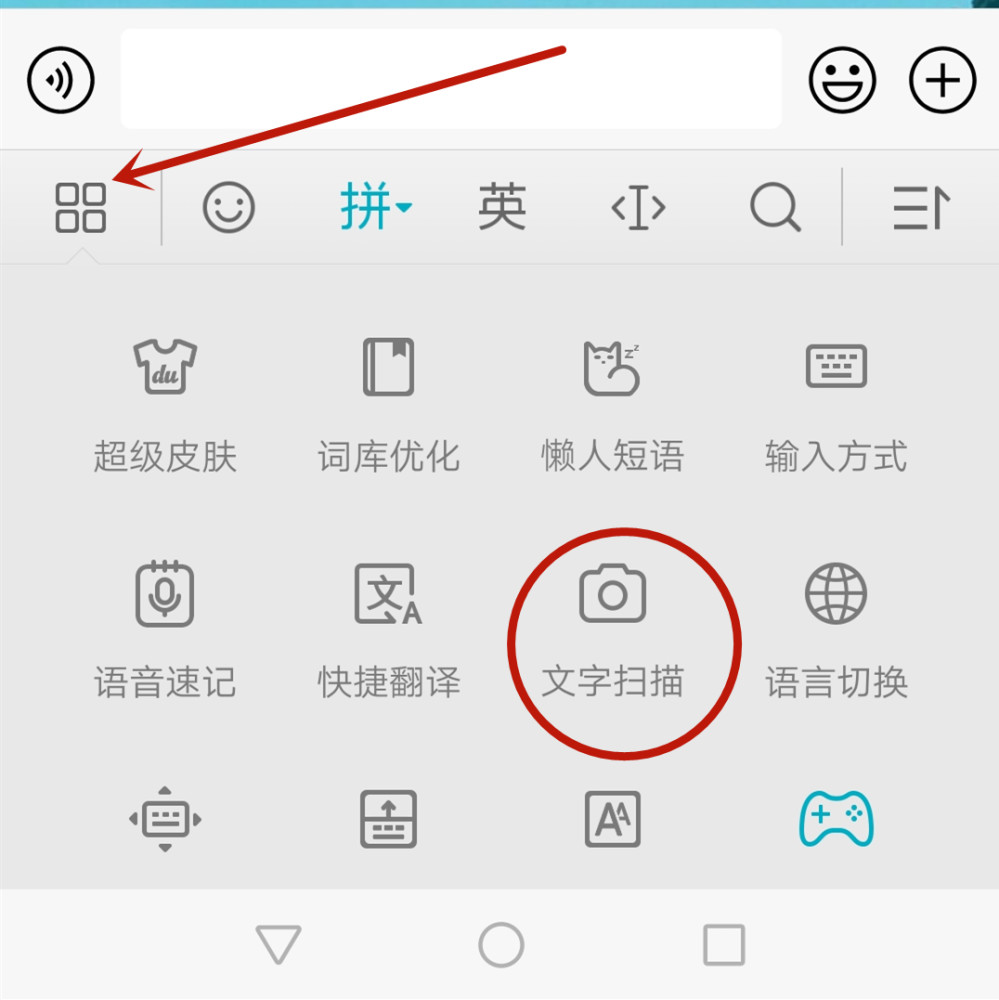The width and height of the screenshot is (999, 1000).
Task: Collapse the keyboard panel
Action: tap(920, 208)
